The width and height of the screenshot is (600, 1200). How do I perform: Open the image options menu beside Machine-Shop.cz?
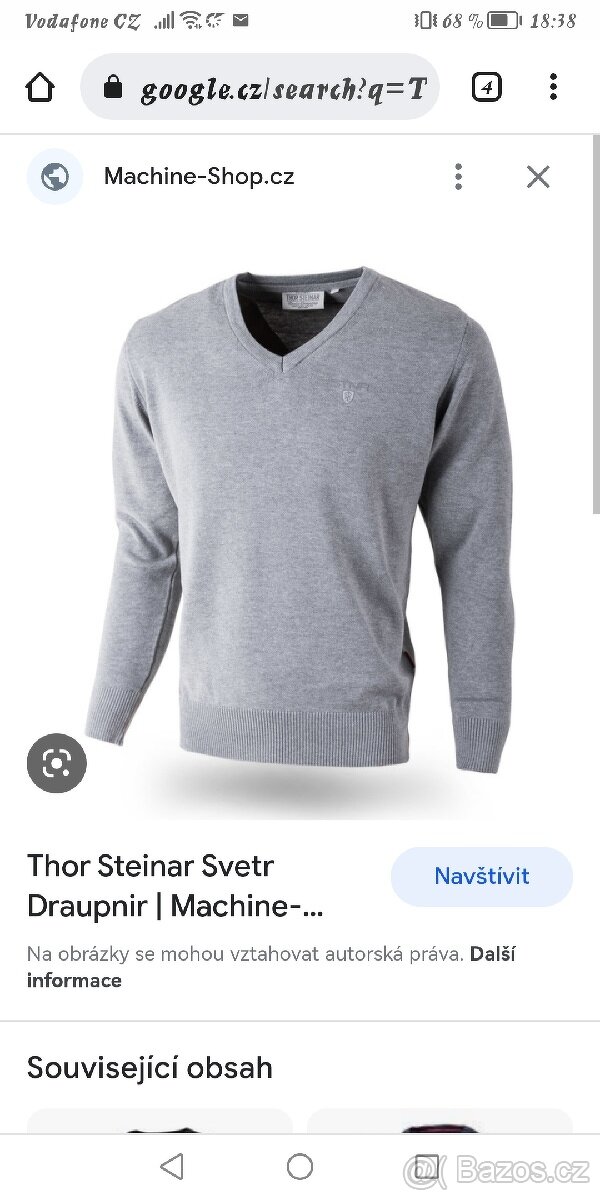[x=458, y=177]
